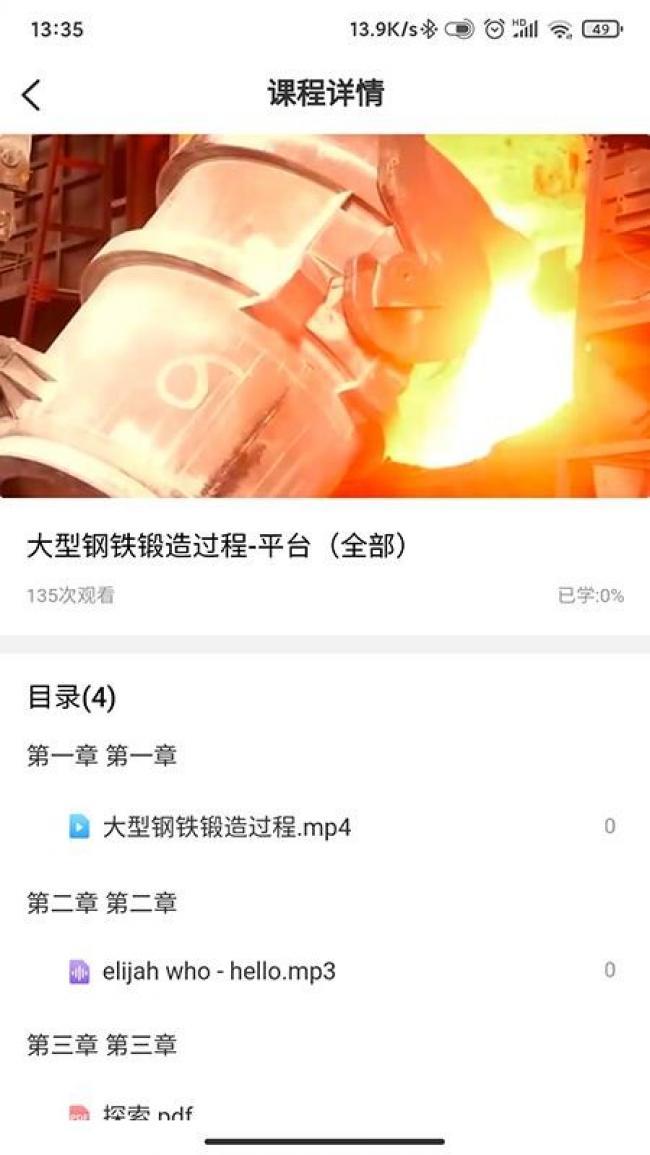Go back from course details
This screenshot has height=1155, width=650.
coord(32,95)
